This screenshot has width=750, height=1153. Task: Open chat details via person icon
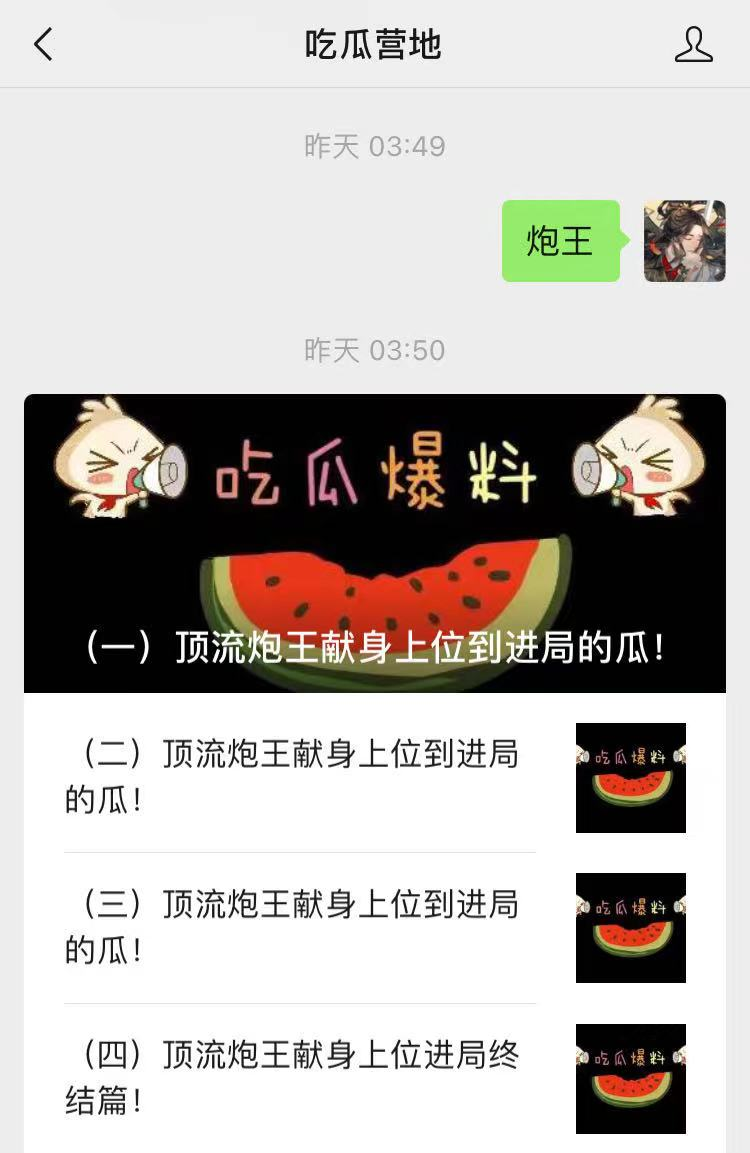pyautogui.click(x=693, y=44)
